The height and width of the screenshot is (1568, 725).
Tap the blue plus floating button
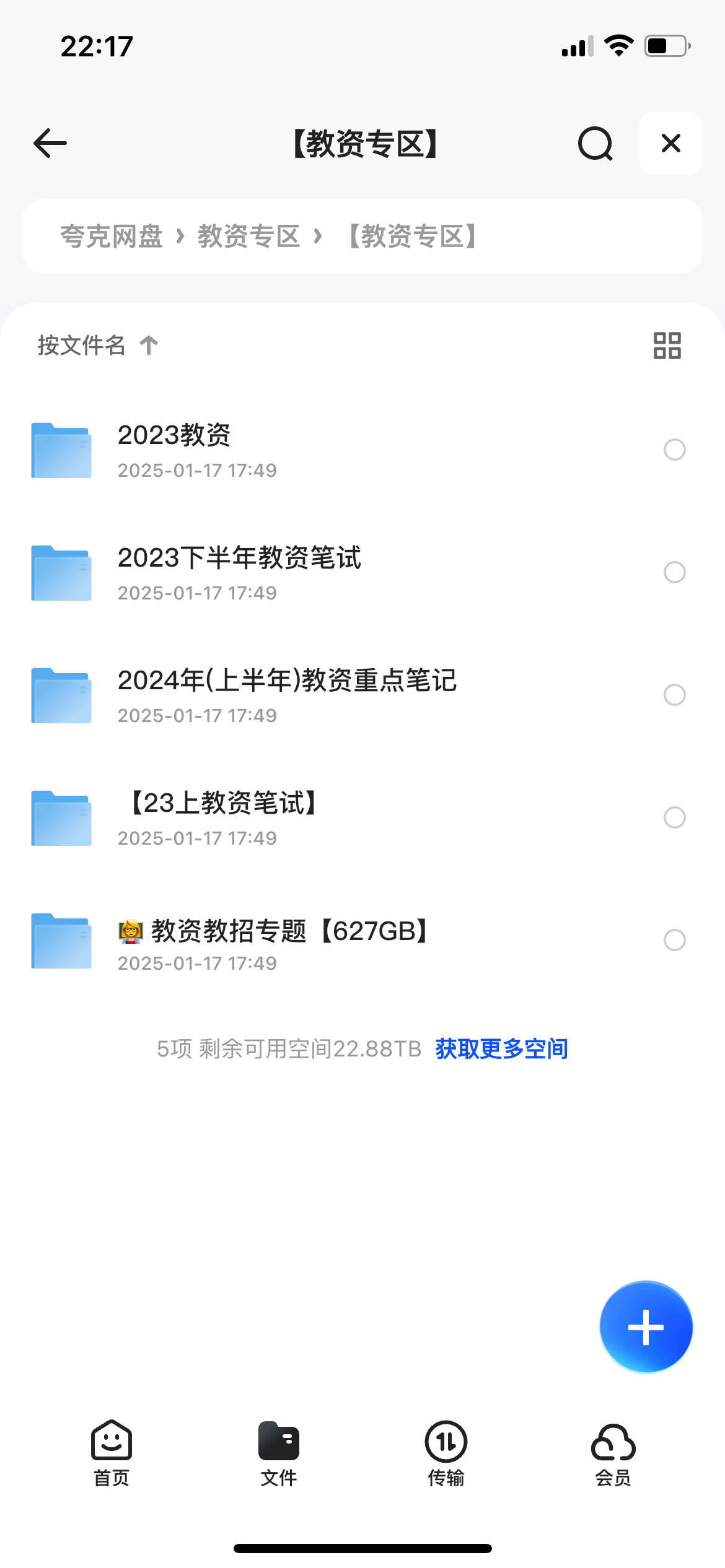(x=646, y=1327)
